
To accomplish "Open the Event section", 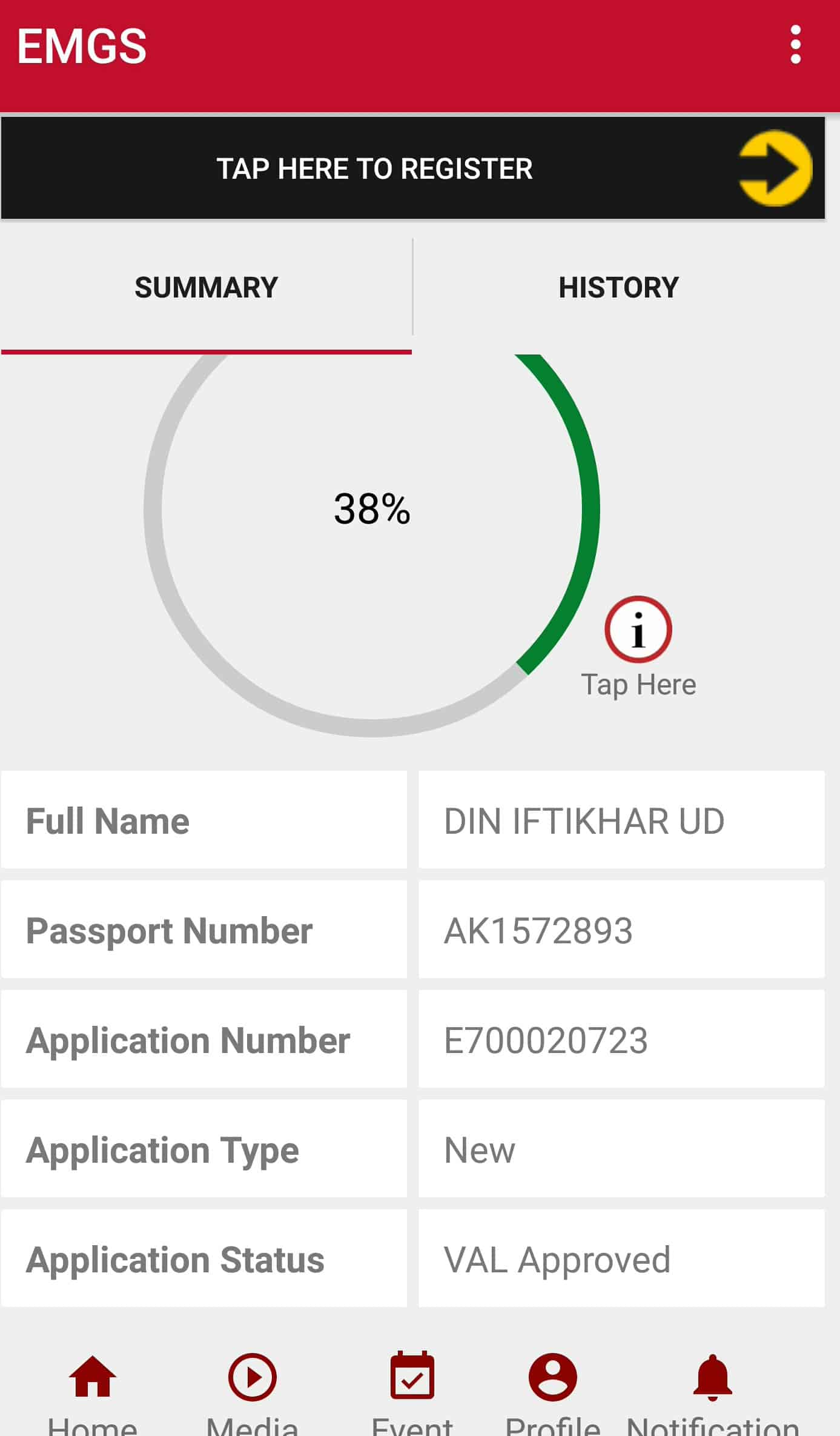I will [x=412, y=1391].
